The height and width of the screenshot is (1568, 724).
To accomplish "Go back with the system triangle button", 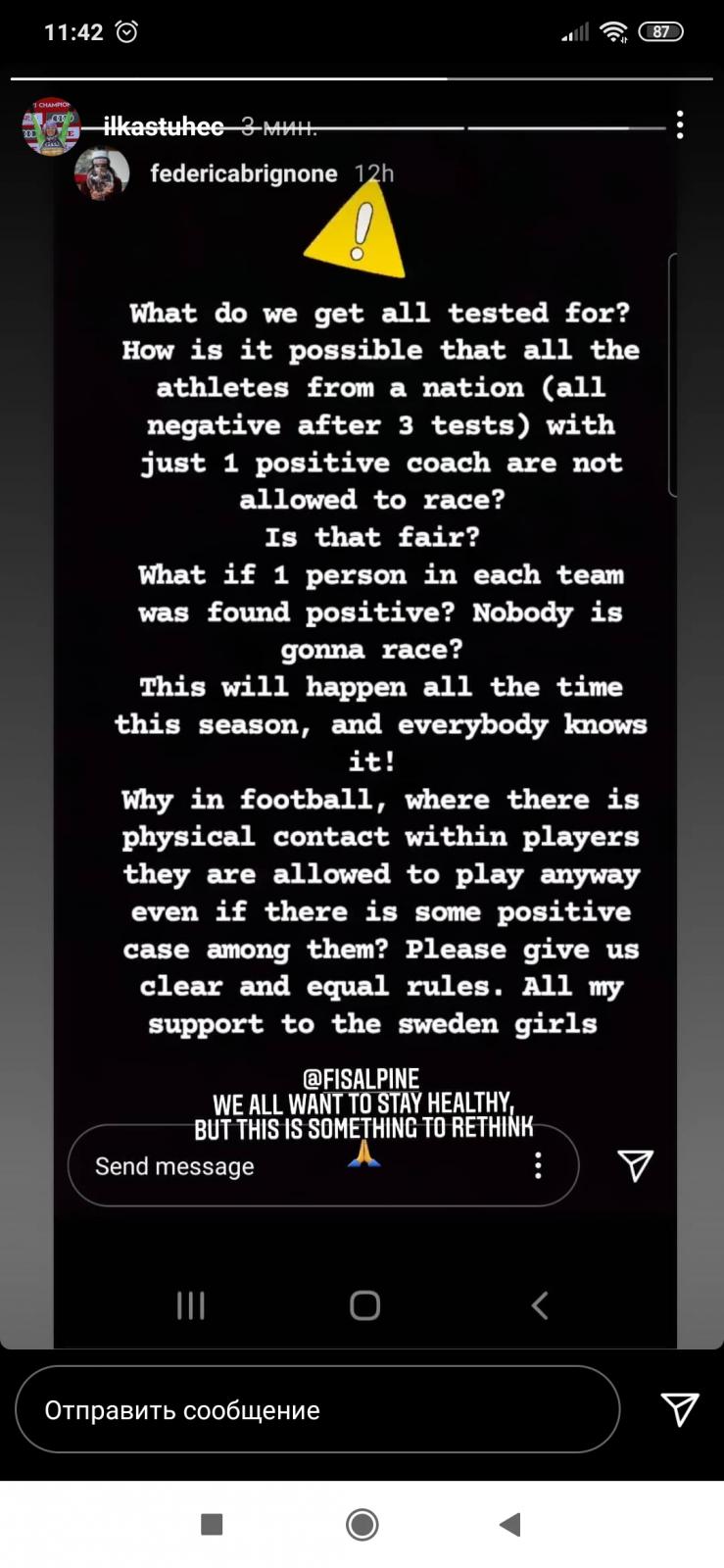I will (509, 1524).
